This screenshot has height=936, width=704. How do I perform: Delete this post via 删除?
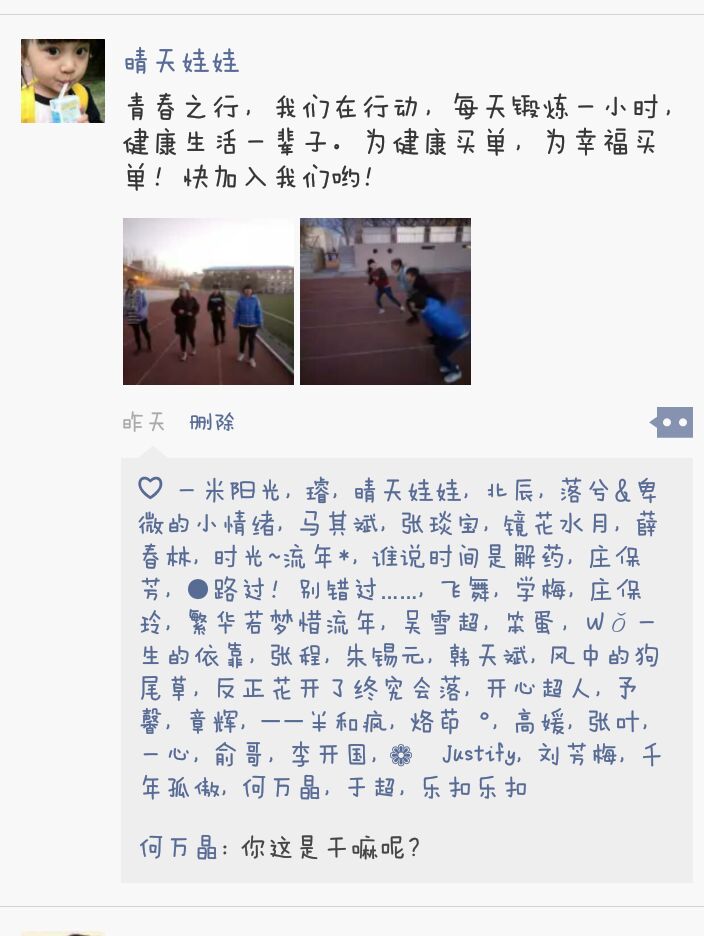coord(212,422)
